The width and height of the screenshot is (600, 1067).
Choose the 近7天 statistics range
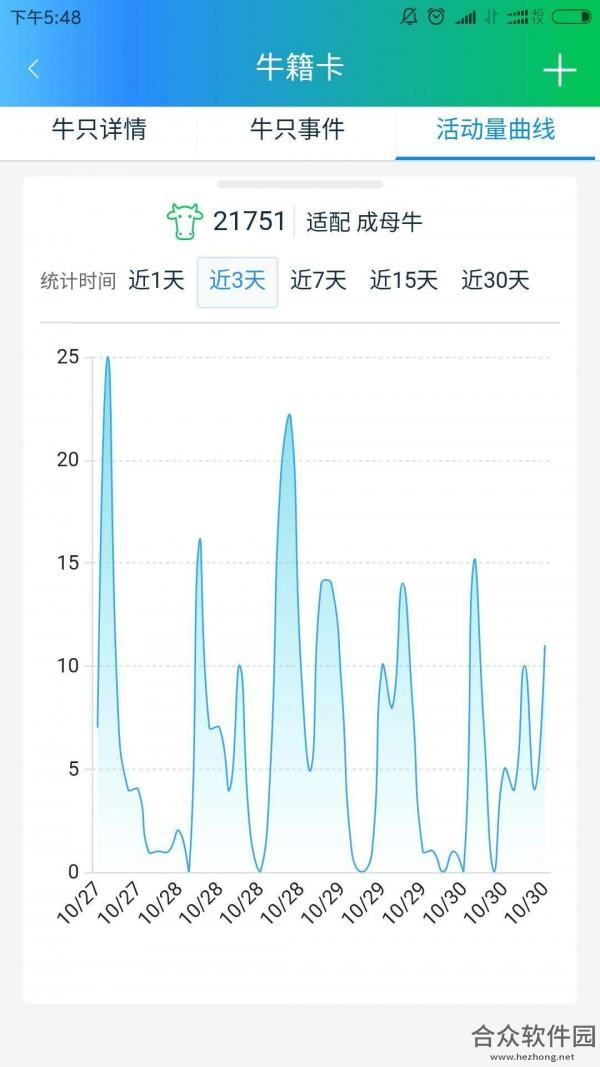click(x=318, y=280)
